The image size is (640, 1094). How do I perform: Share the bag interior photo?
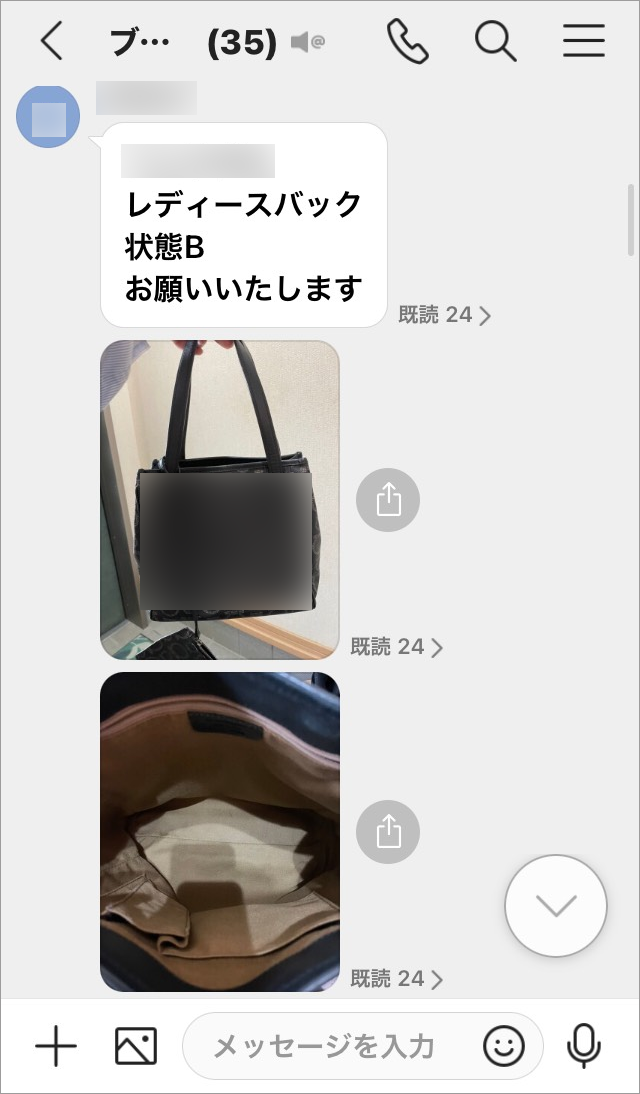(388, 831)
